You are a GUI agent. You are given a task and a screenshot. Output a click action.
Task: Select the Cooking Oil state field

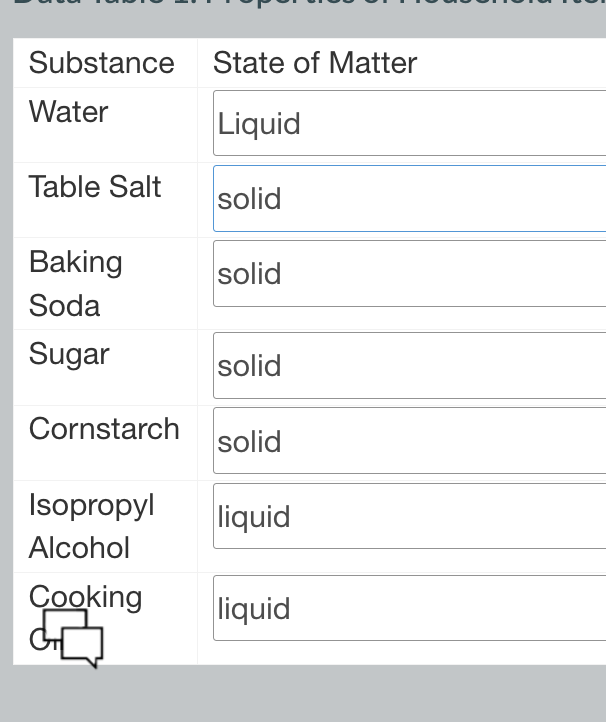click(410, 608)
